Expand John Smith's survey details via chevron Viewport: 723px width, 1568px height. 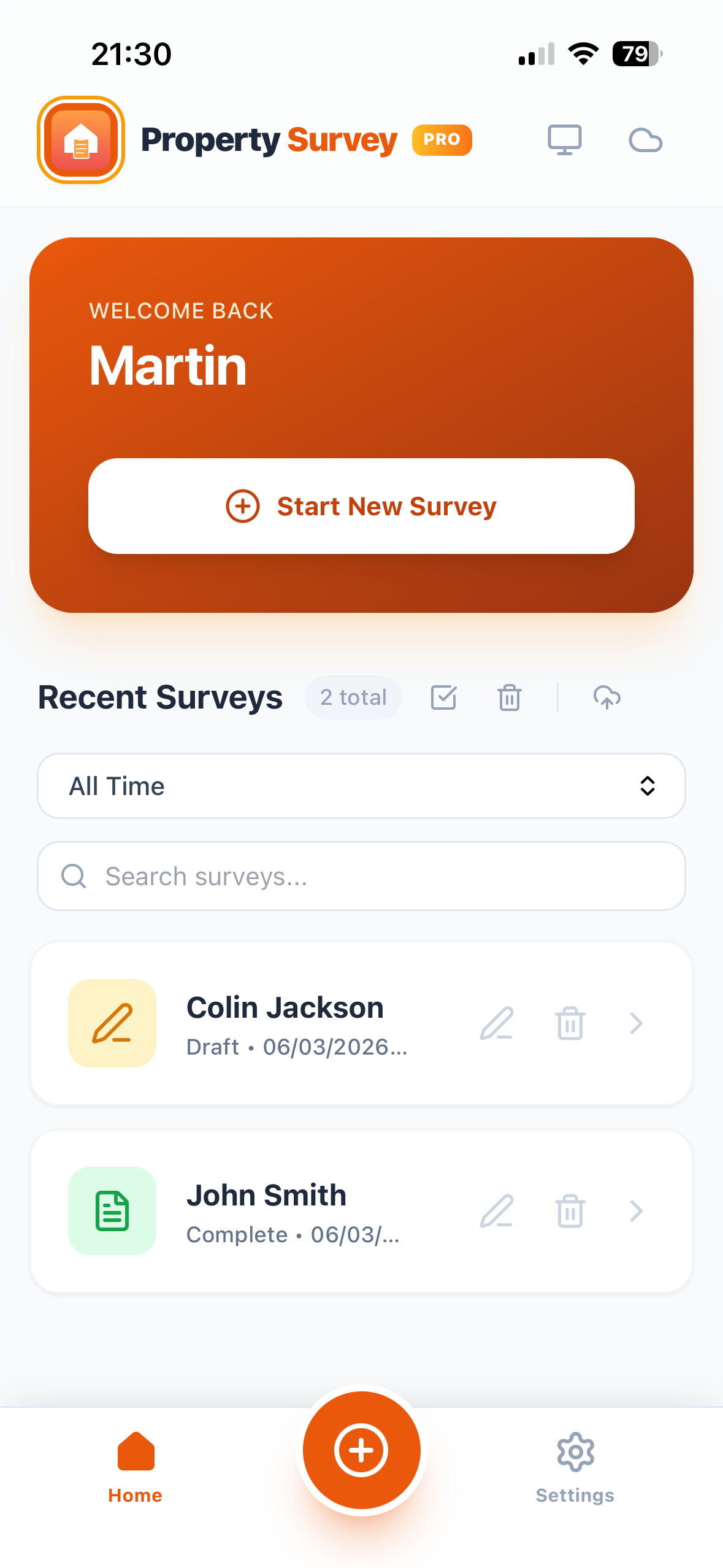[635, 1211]
